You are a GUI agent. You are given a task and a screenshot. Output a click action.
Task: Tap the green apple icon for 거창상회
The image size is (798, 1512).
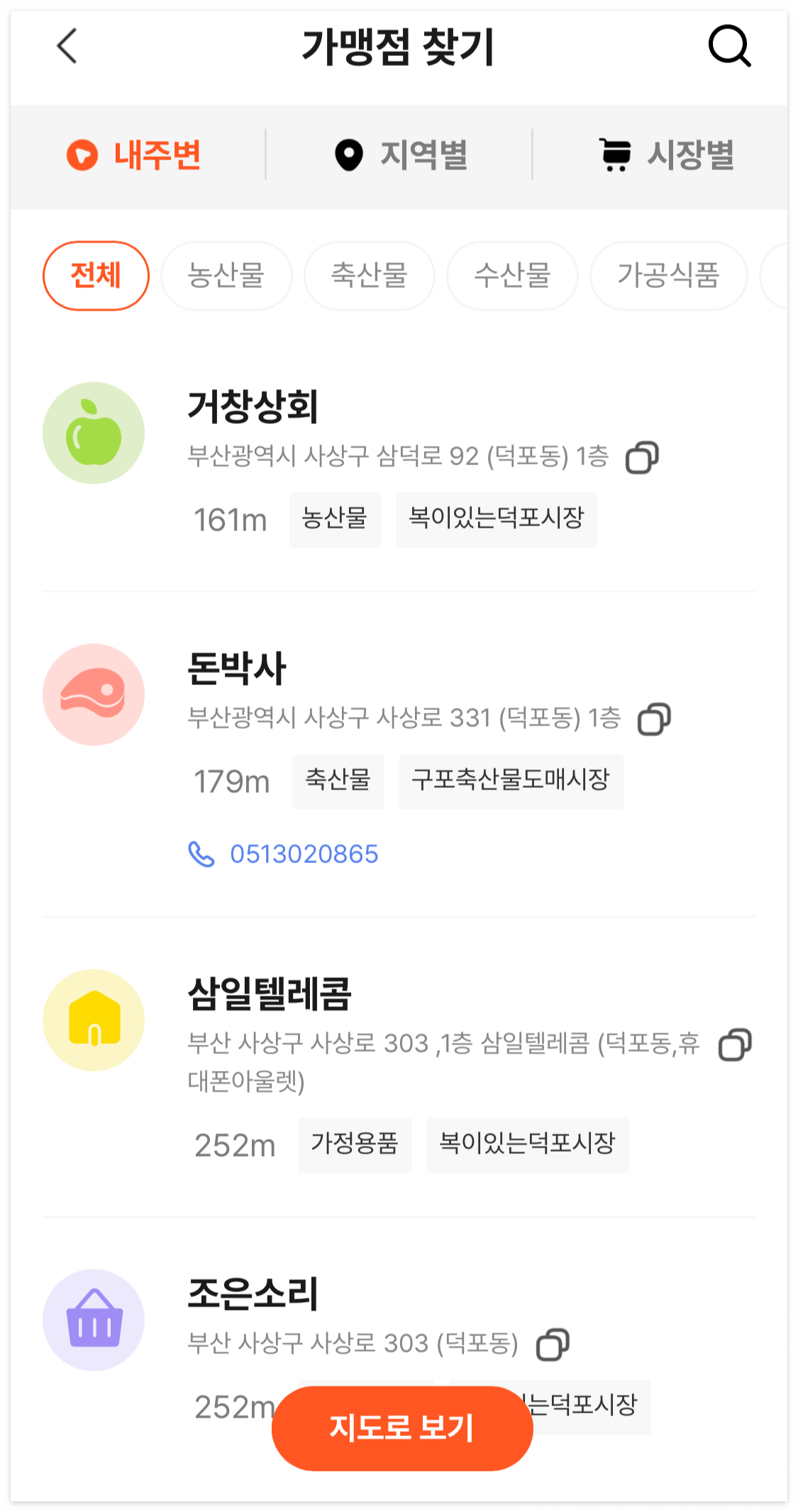94,433
